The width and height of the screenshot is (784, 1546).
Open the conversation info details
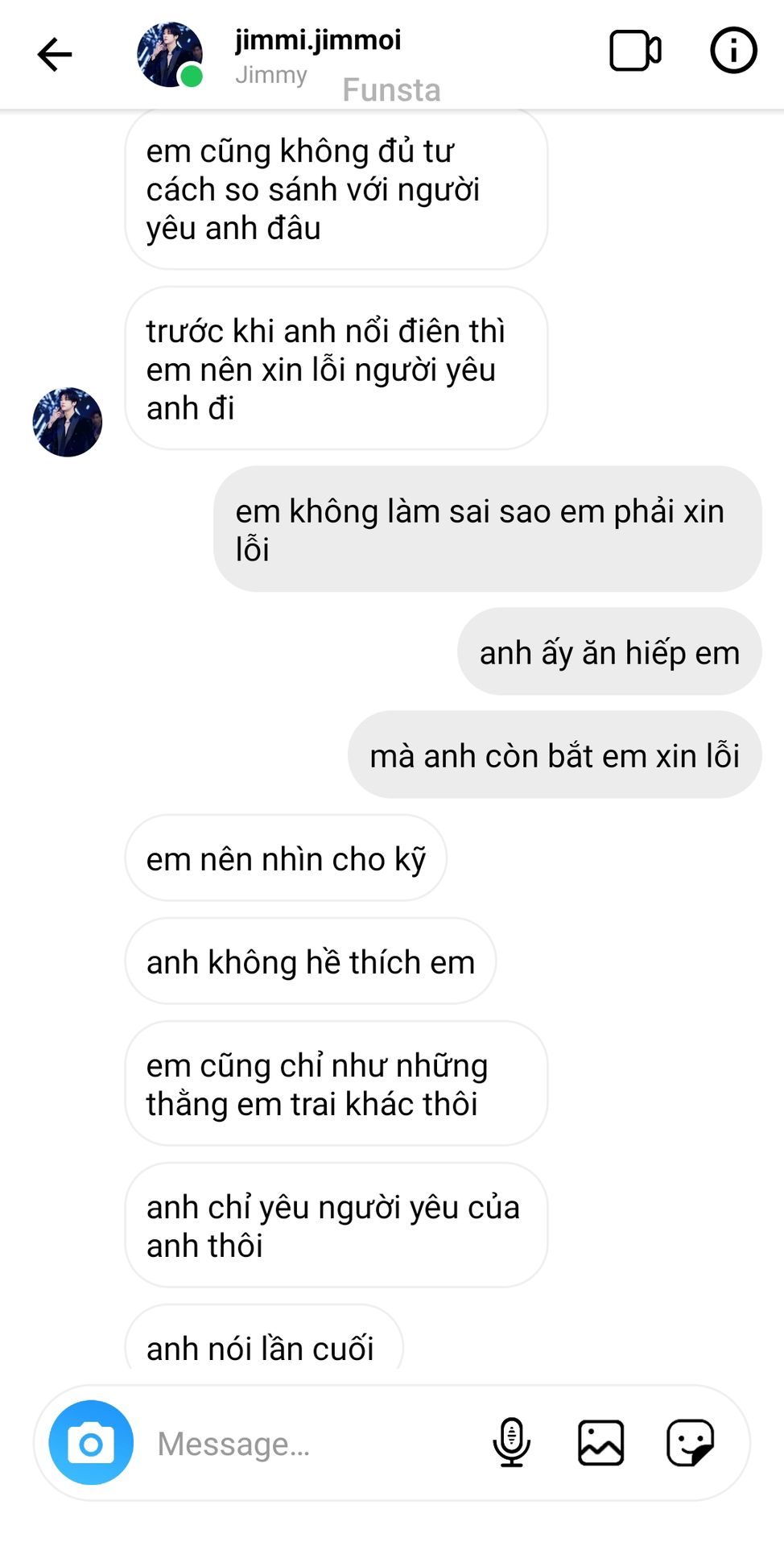point(732,51)
